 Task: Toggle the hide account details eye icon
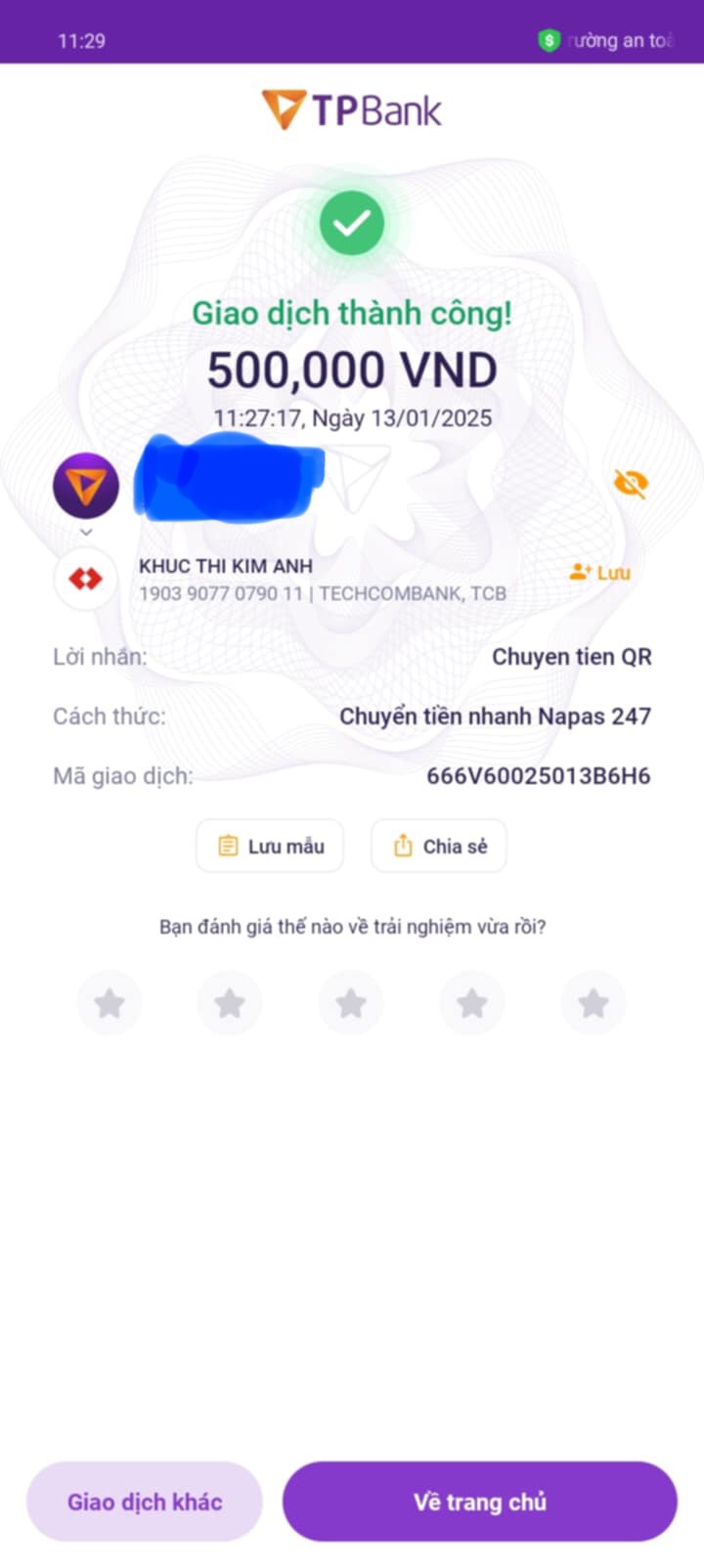(x=631, y=484)
